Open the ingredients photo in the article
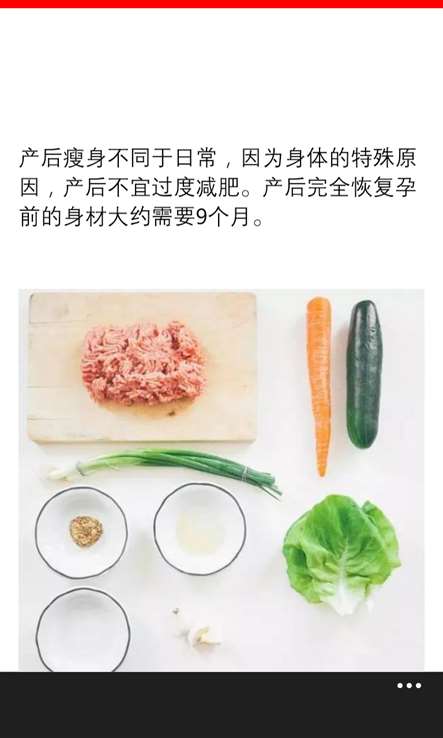 pos(221,480)
